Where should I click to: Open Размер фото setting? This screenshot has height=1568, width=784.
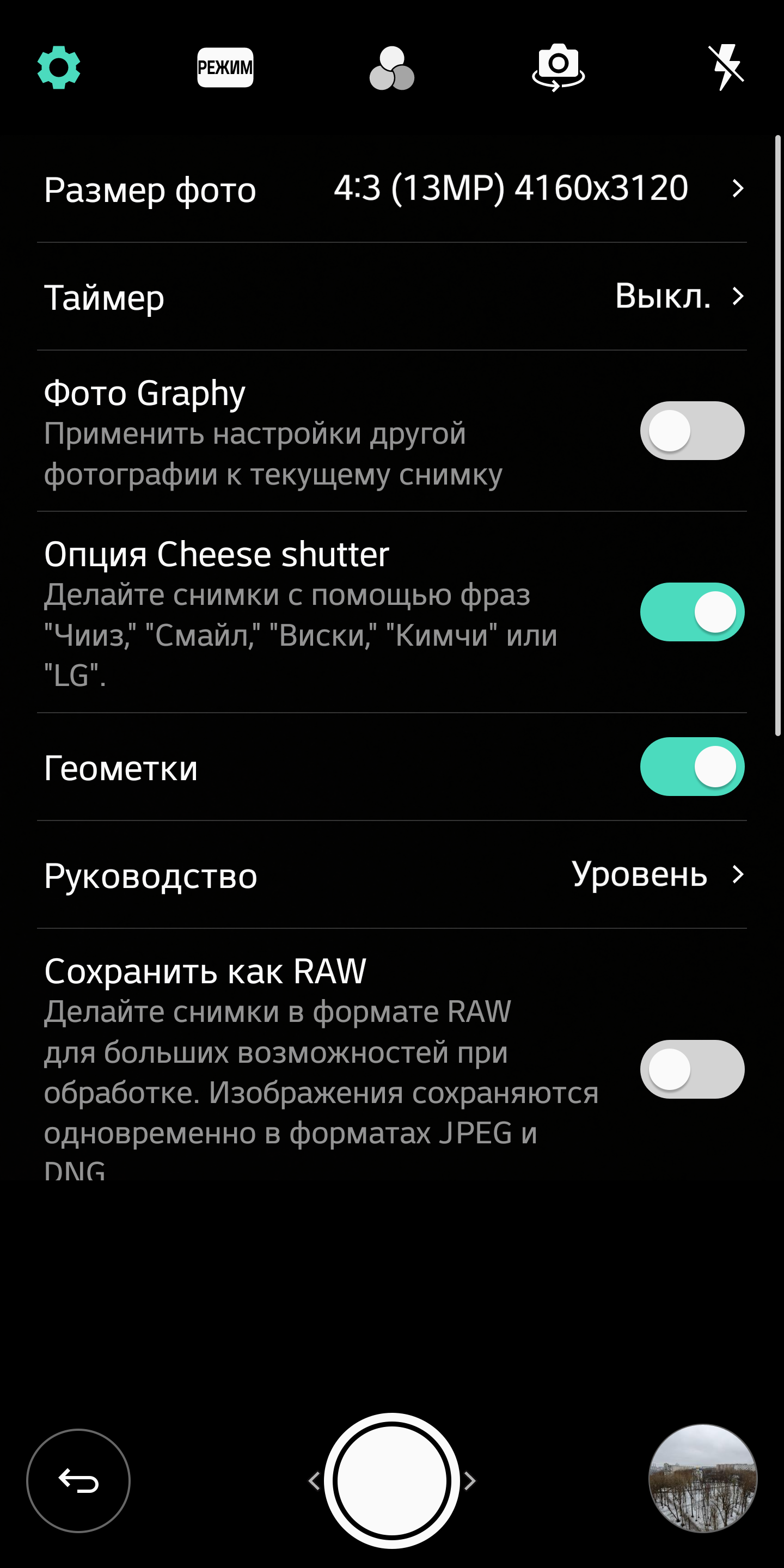[x=392, y=189]
